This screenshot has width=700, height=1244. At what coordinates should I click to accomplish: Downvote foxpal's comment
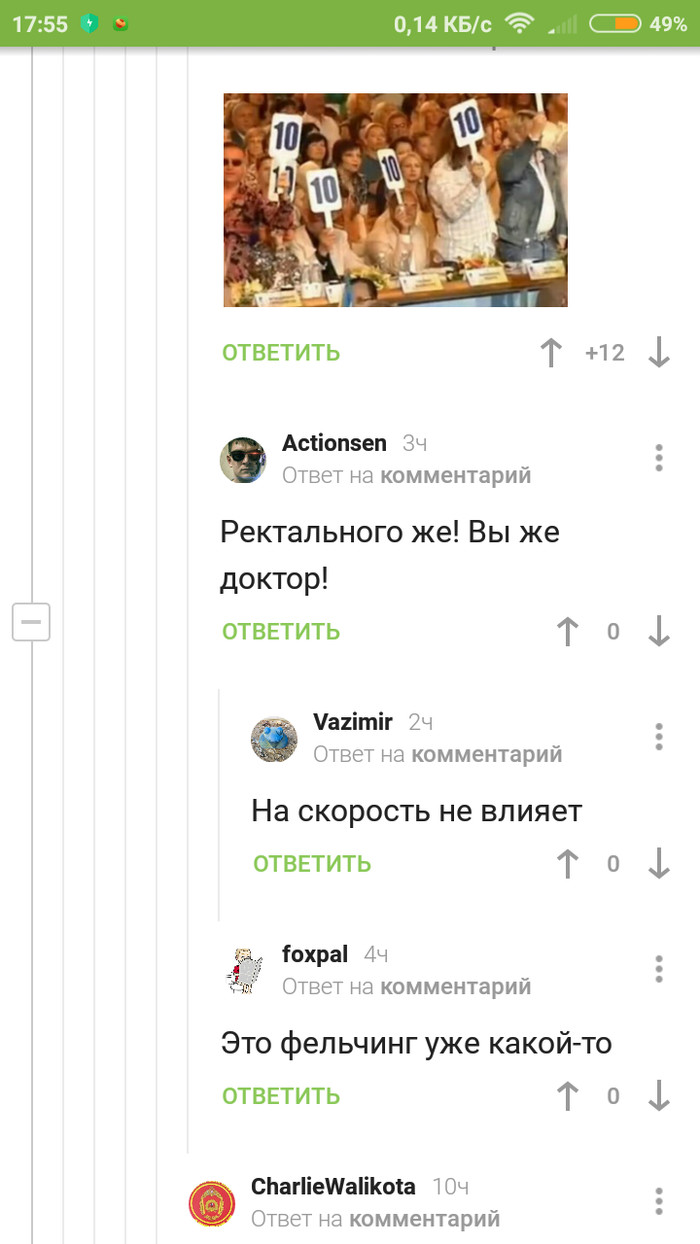[x=658, y=1096]
